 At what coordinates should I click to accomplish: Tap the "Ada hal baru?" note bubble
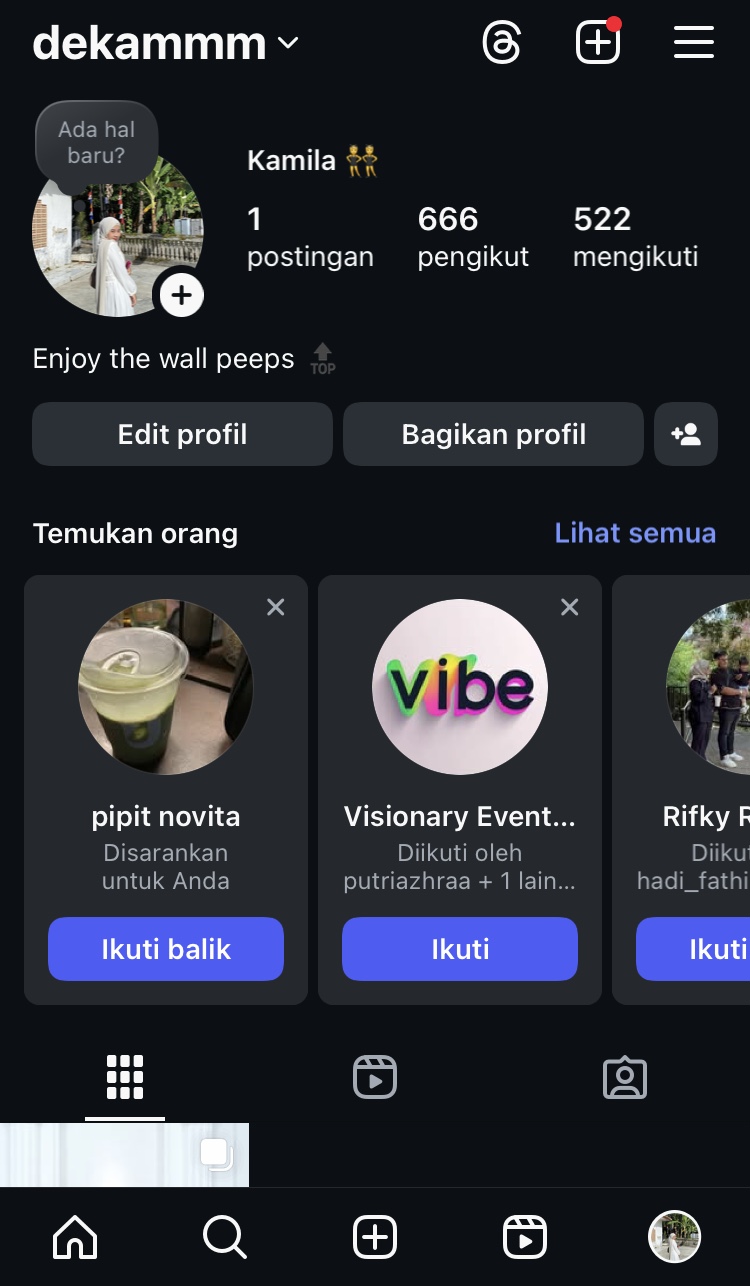point(96,142)
